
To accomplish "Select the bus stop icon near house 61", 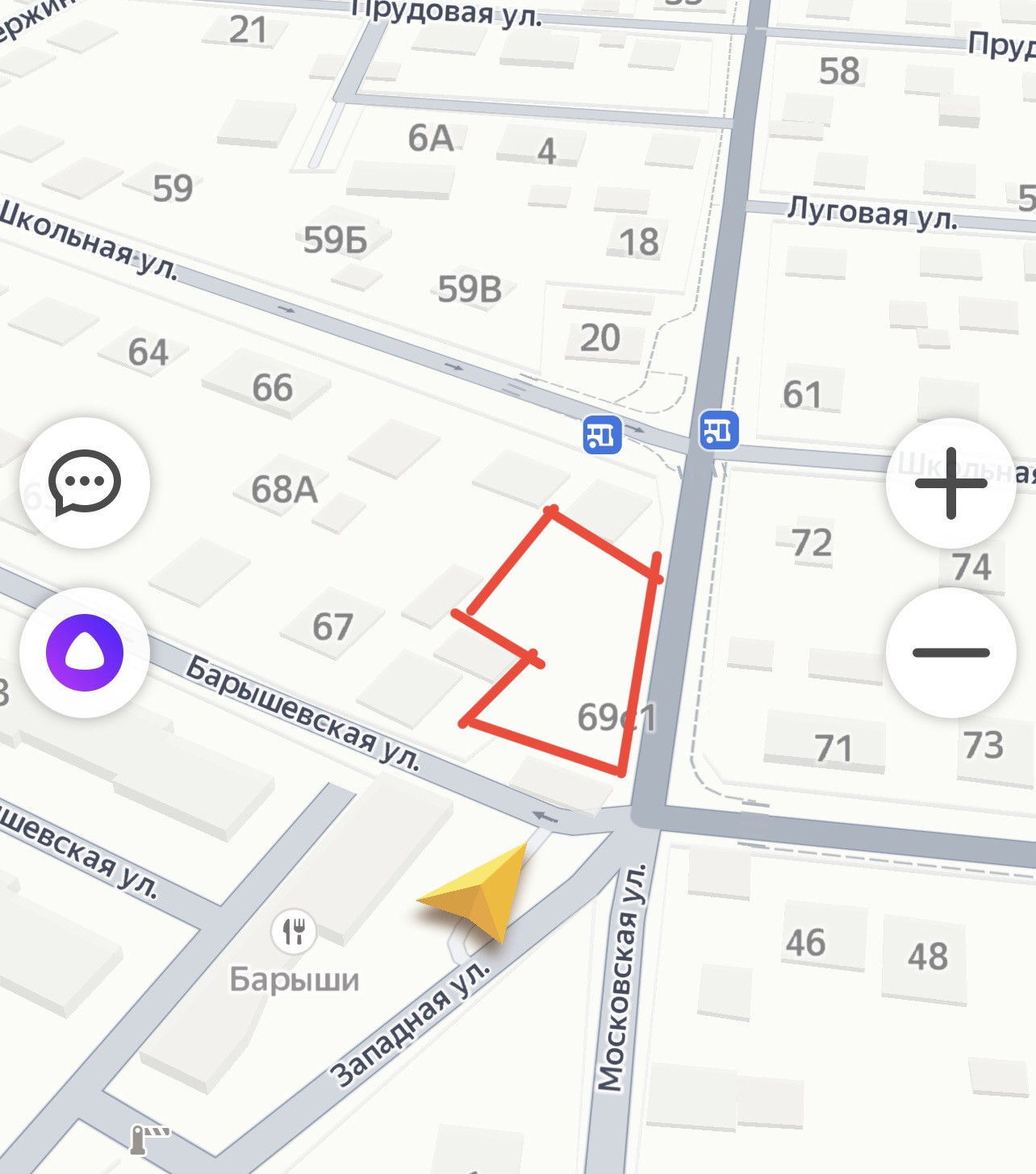I will coord(718,429).
